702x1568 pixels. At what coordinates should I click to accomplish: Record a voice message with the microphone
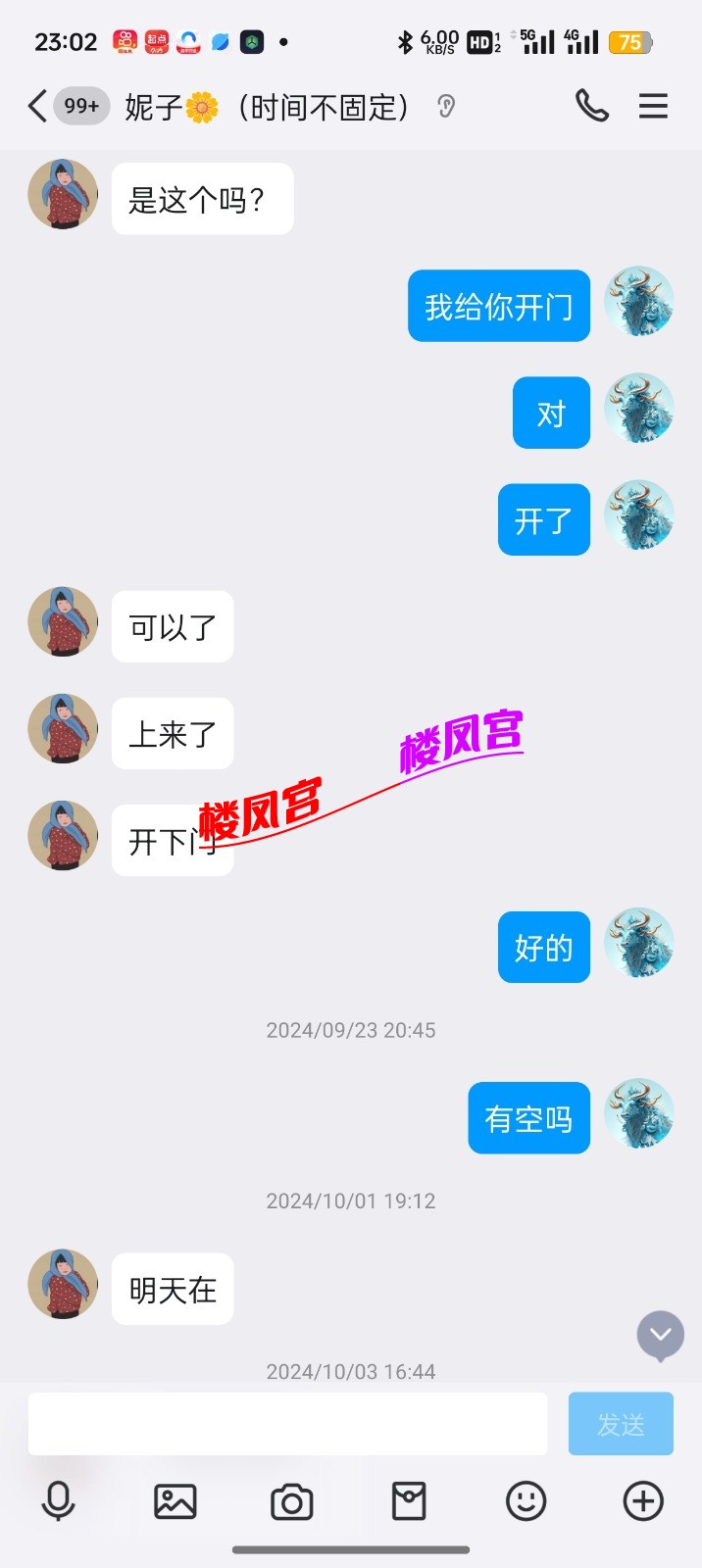click(x=58, y=1501)
